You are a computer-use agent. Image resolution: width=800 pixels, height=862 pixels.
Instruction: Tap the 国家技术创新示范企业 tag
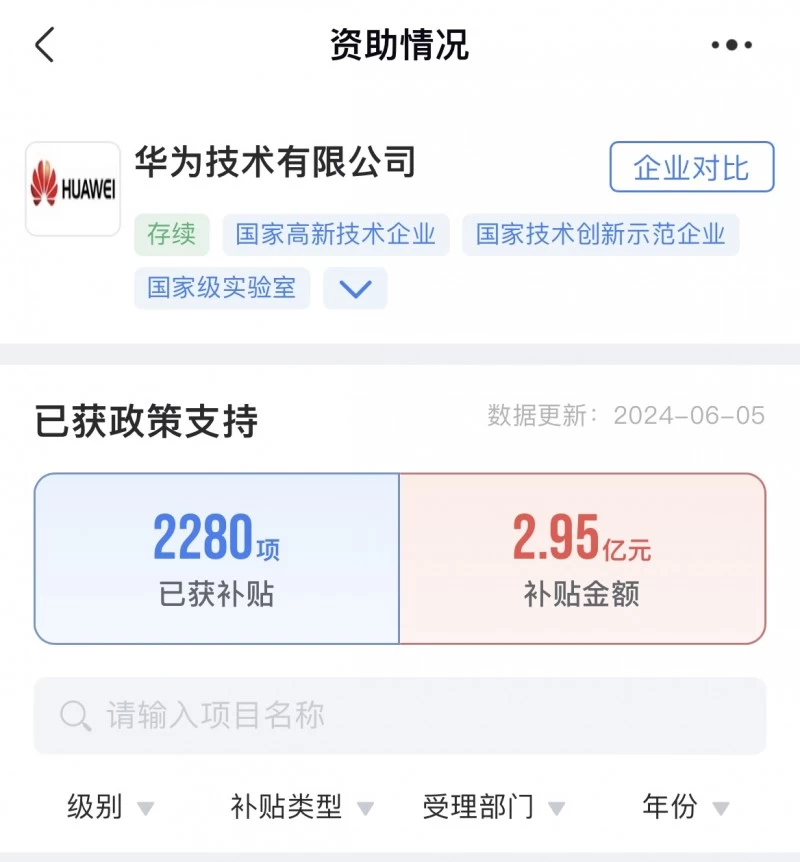pos(600,235)
